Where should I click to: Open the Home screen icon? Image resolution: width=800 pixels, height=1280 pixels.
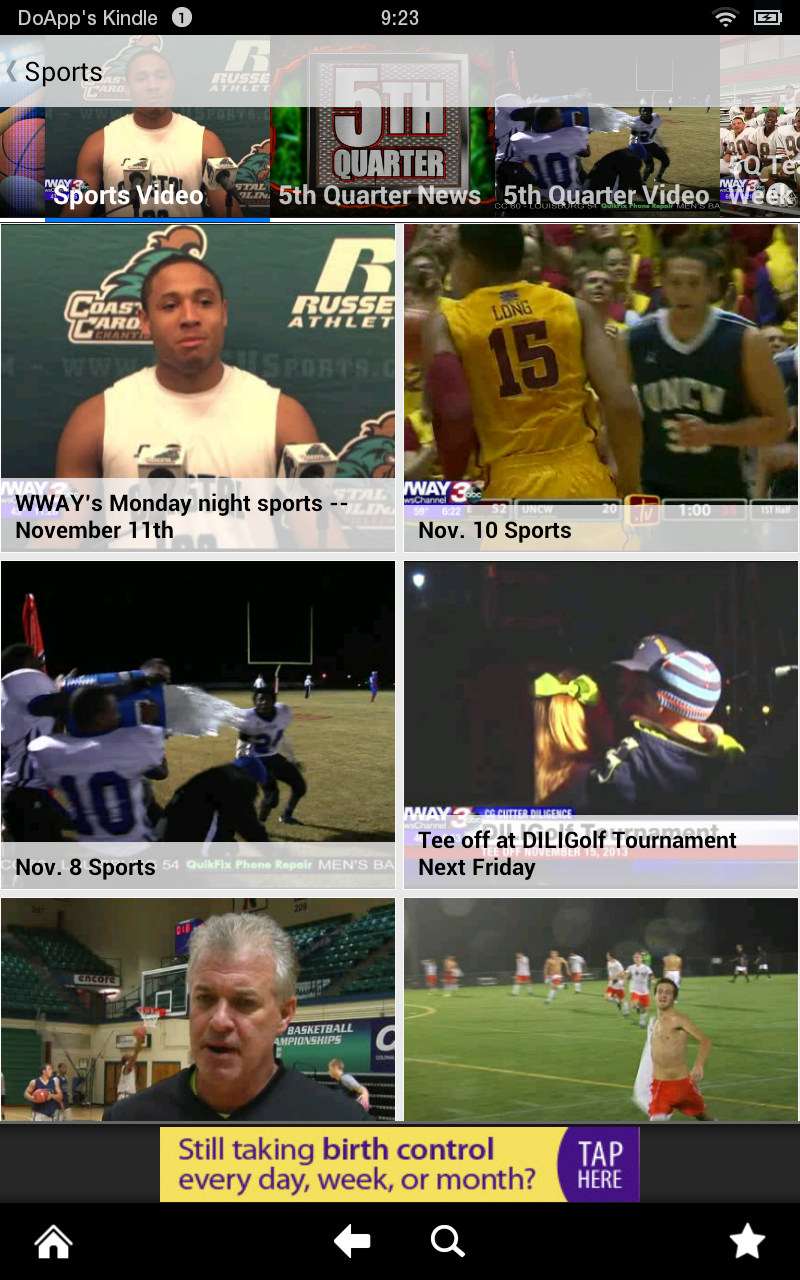52,1241
